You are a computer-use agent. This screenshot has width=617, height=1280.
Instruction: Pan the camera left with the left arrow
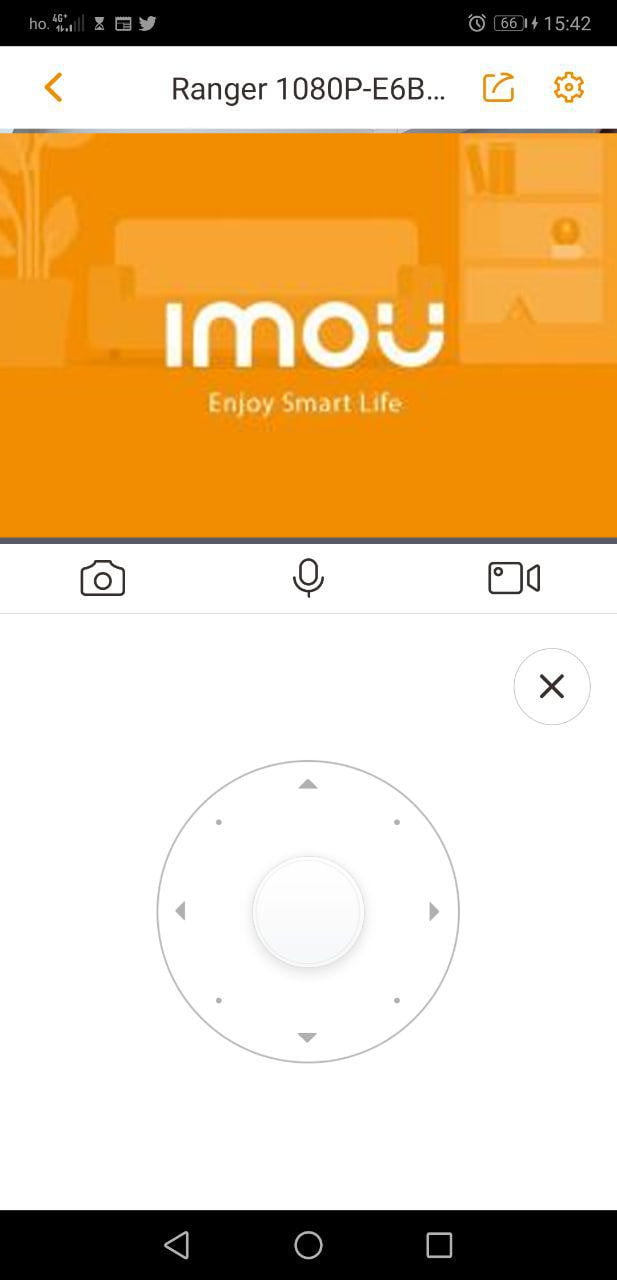click(181, 911)
